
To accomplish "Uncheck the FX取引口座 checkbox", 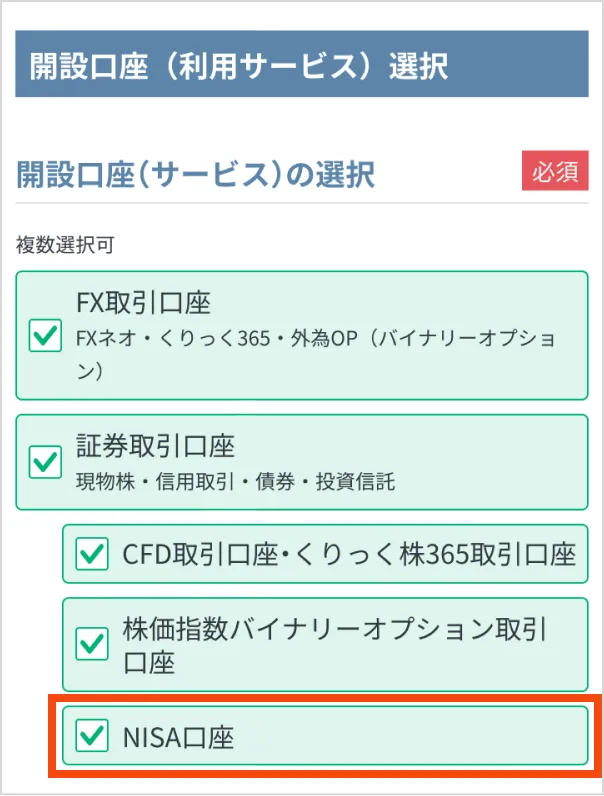I will (45, 336).
